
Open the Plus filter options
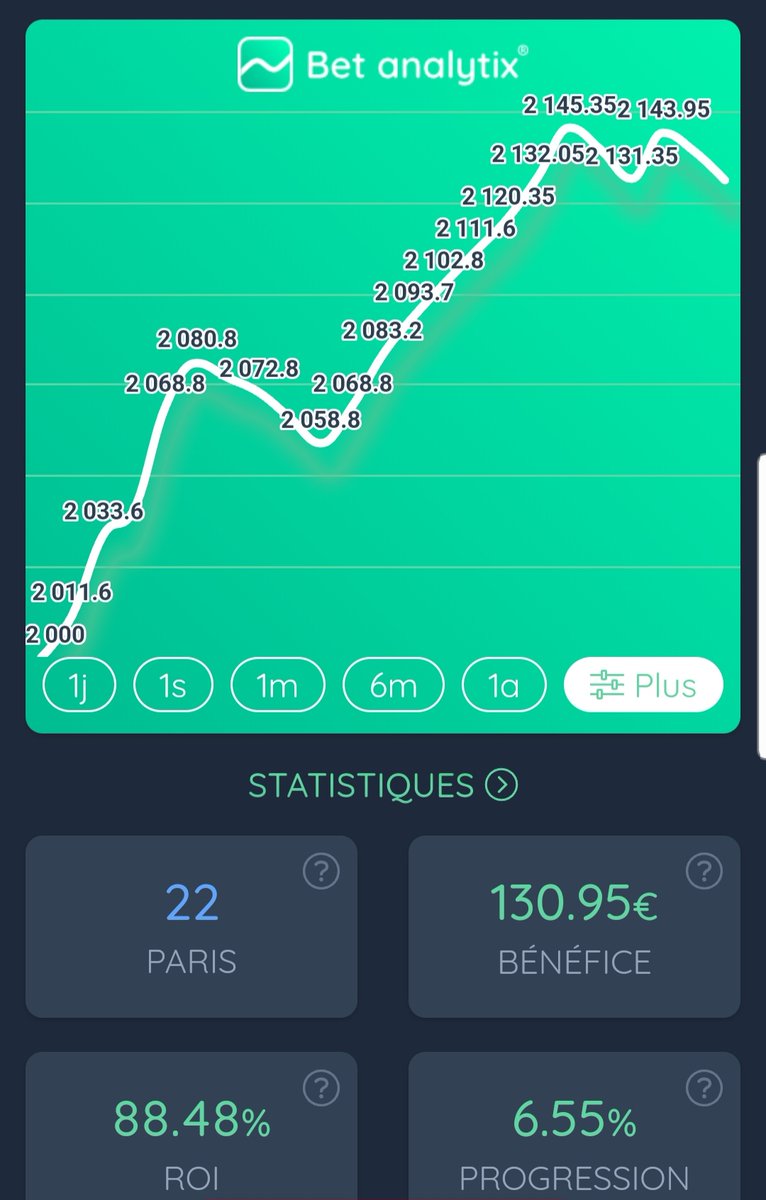643,685
